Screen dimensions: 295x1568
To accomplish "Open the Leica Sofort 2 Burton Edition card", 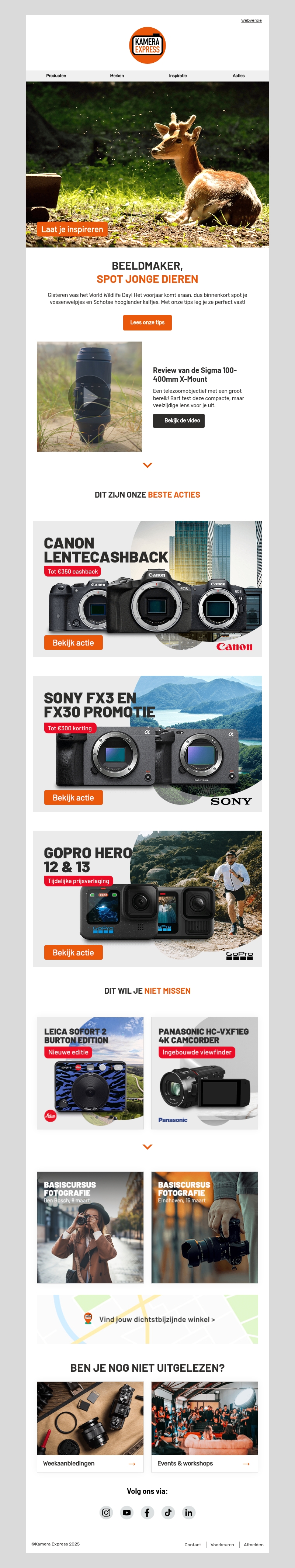I will point(90,1073).
